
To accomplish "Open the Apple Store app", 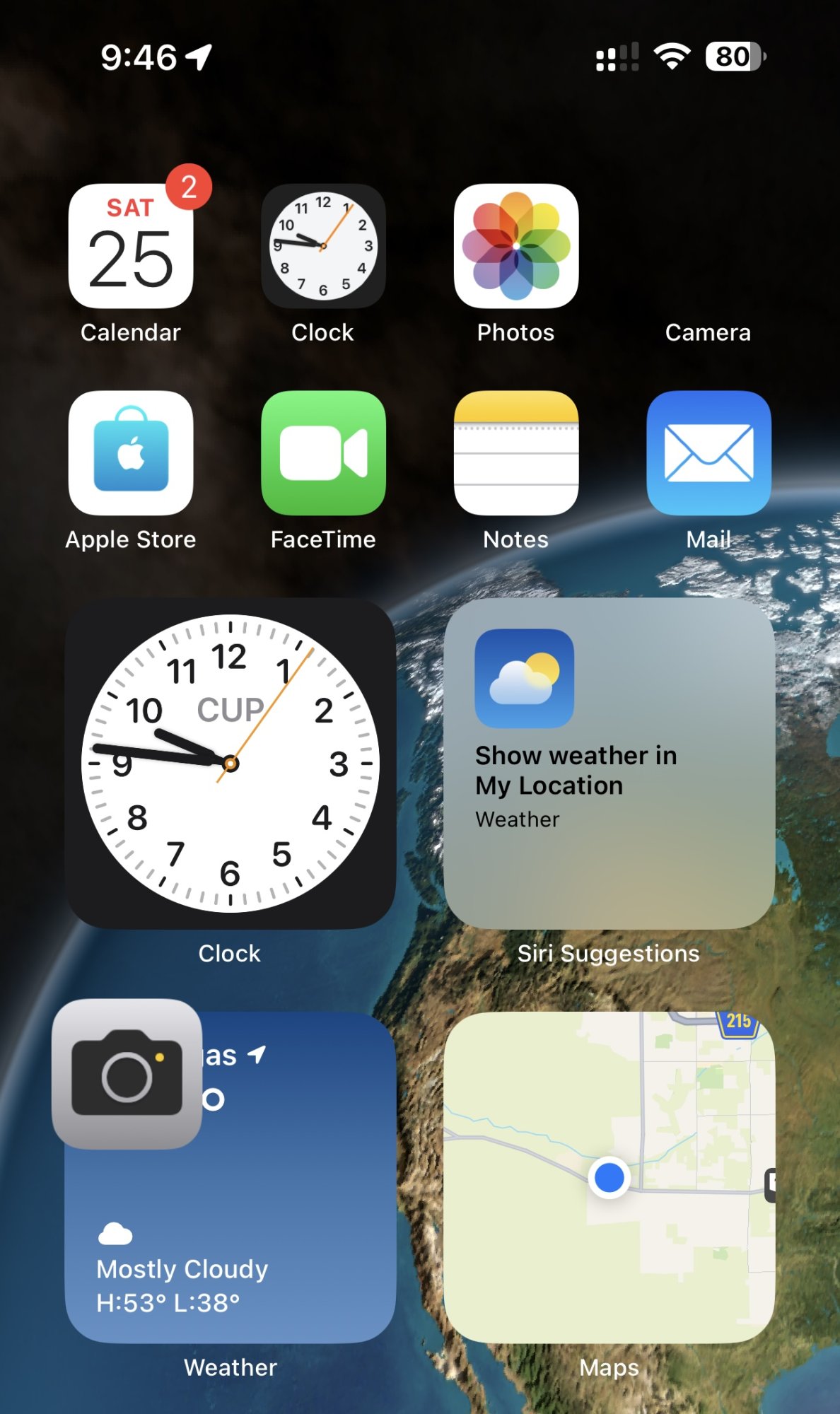I will click(131, 453).
